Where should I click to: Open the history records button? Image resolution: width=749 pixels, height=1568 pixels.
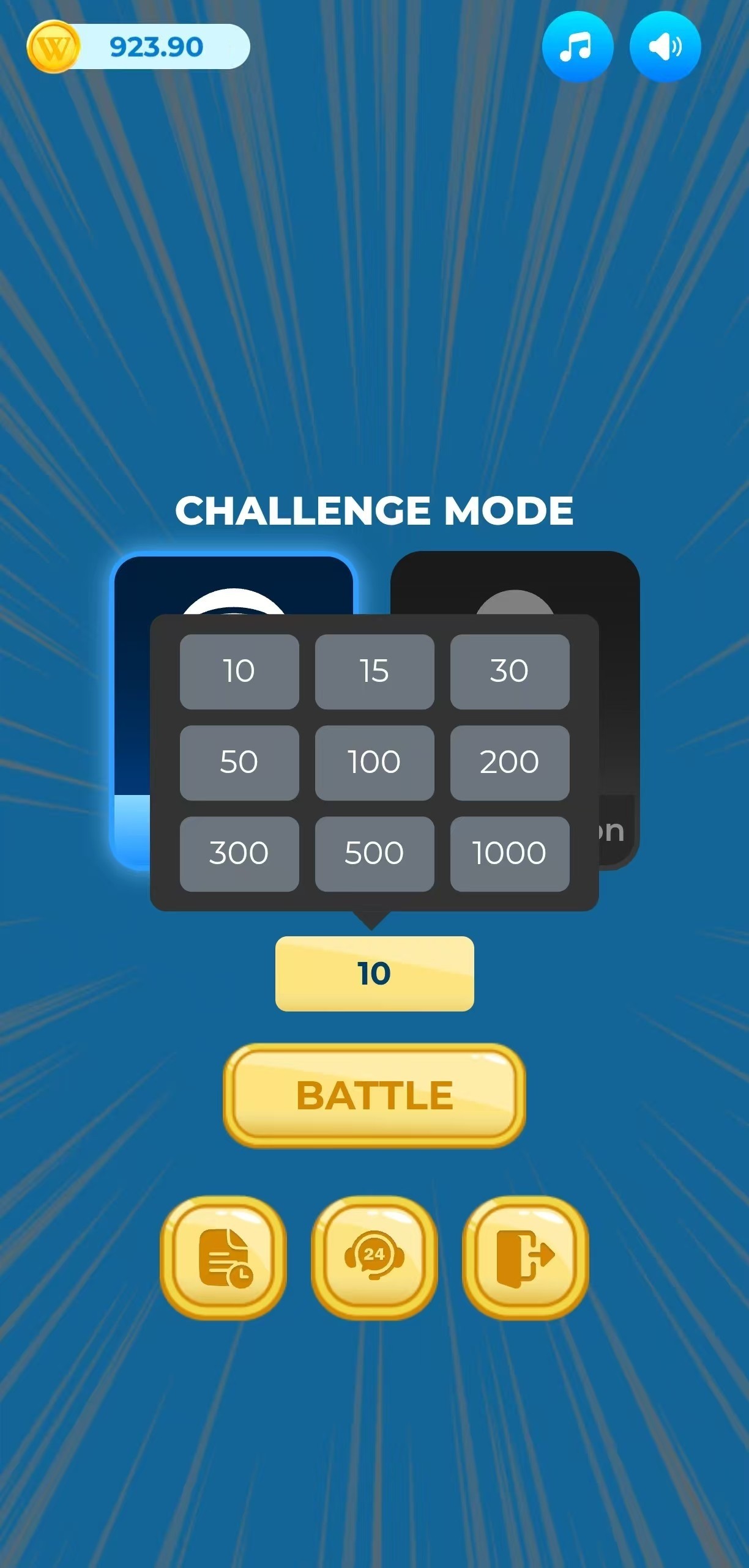pyautogui.click(x=223, y=1257)
